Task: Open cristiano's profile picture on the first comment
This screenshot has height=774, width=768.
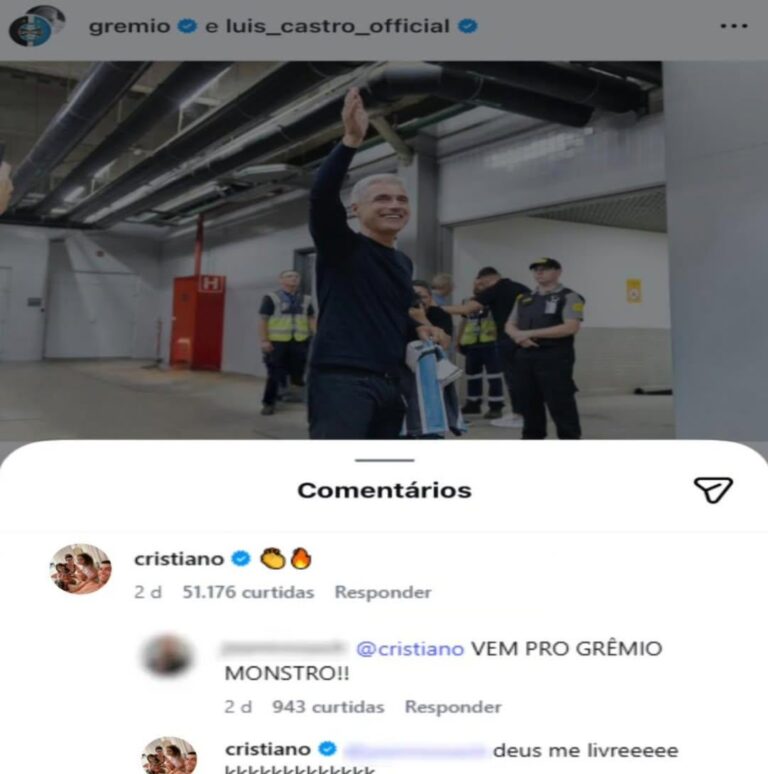Action: pos(81,569)
